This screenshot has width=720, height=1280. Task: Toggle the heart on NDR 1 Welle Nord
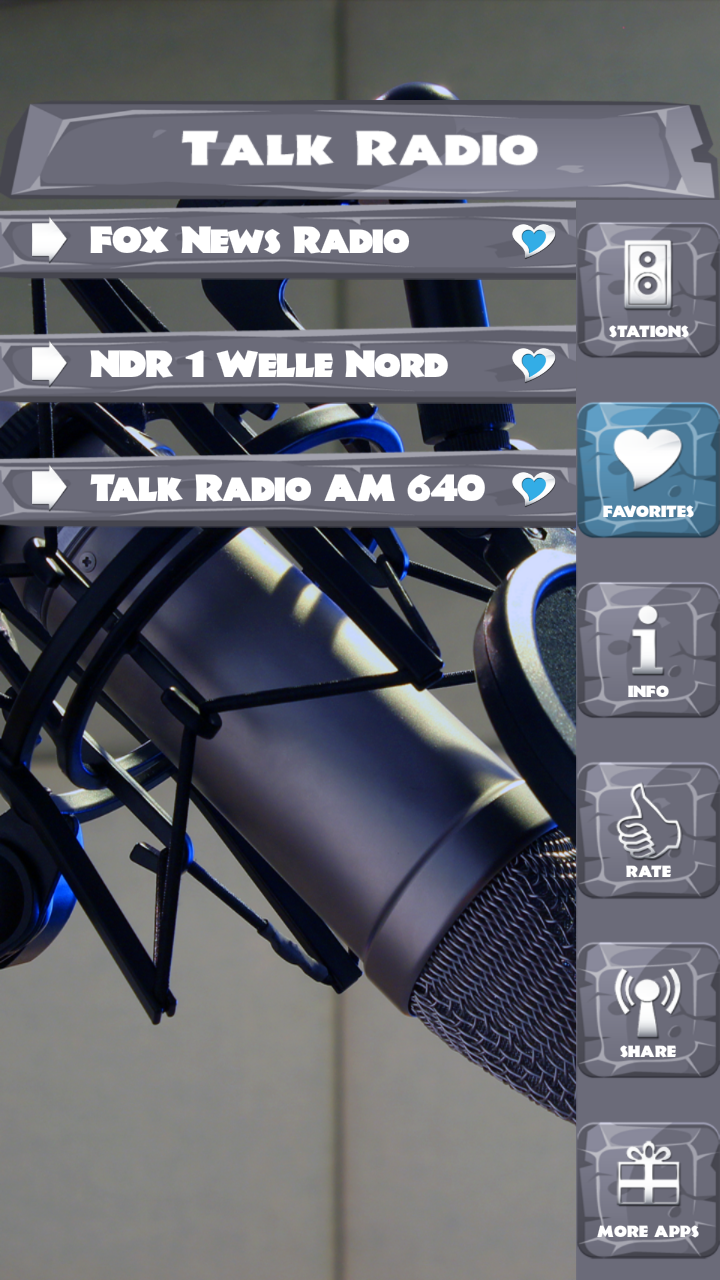click(x=533, y=364)
